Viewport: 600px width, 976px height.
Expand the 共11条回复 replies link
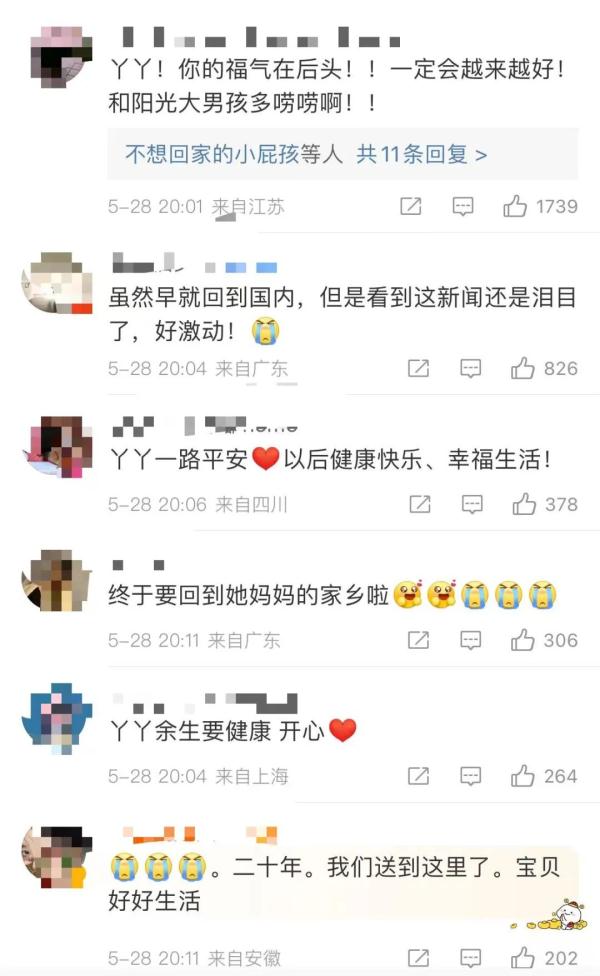click(x=422, y=155)
